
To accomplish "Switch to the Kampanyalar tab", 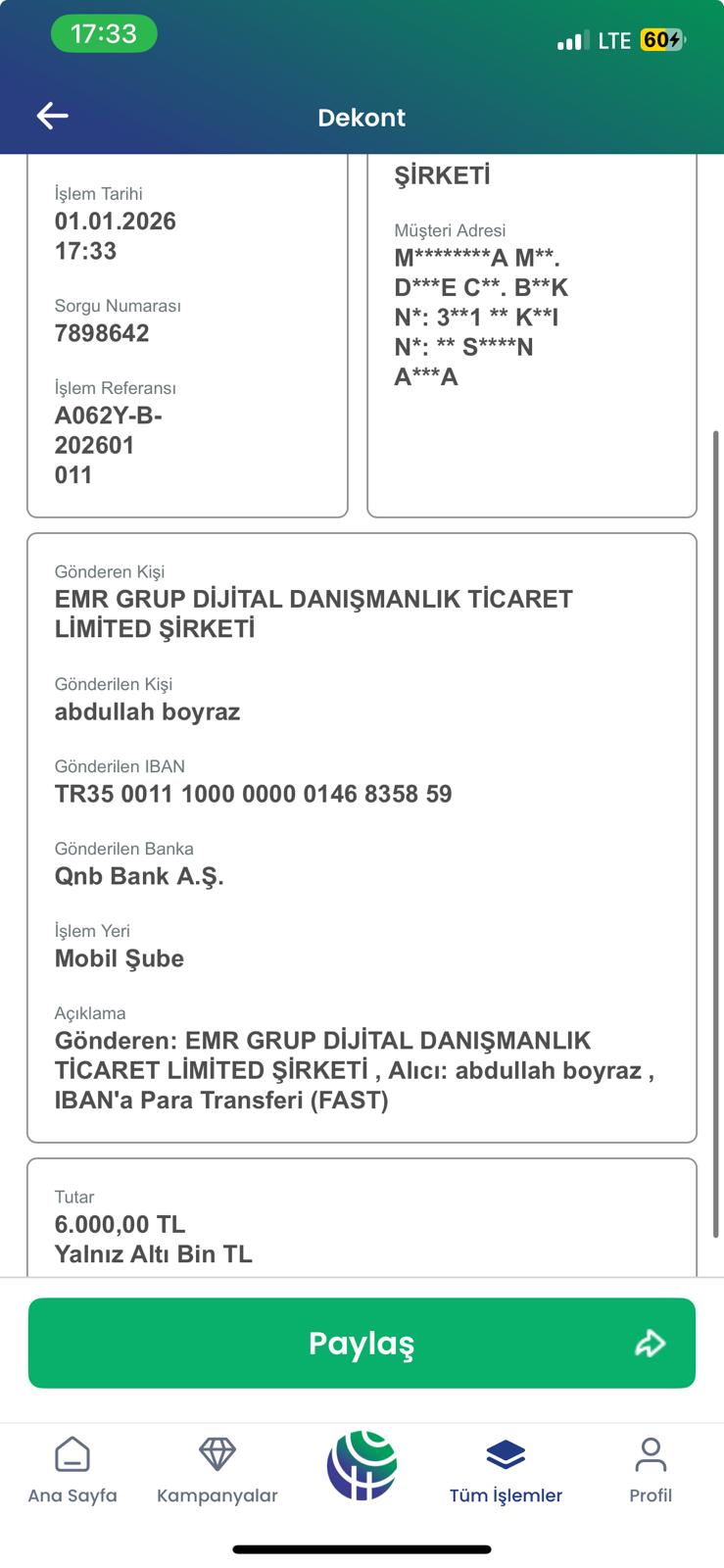I will click(x=217, y=1470).
